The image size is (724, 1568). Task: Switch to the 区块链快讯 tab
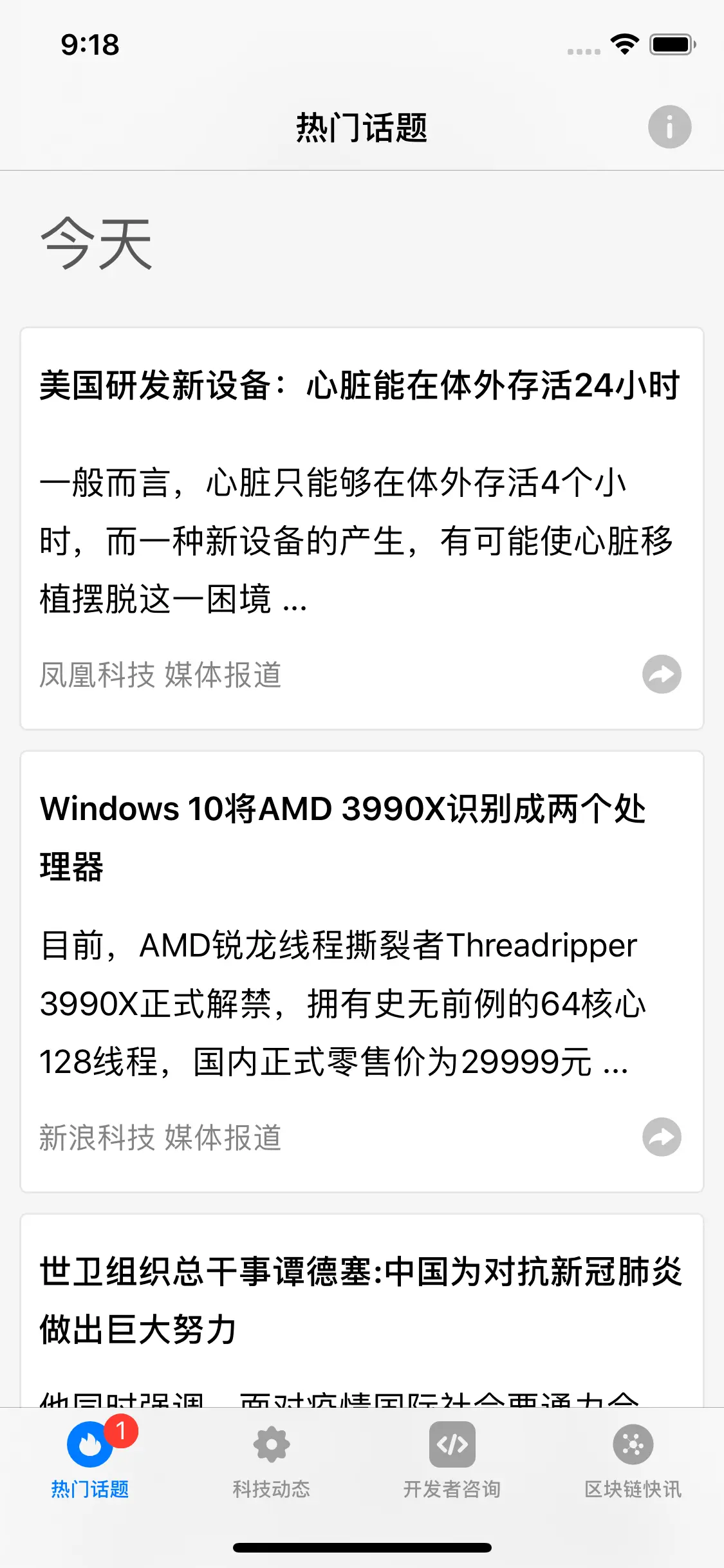[633, 1461]
